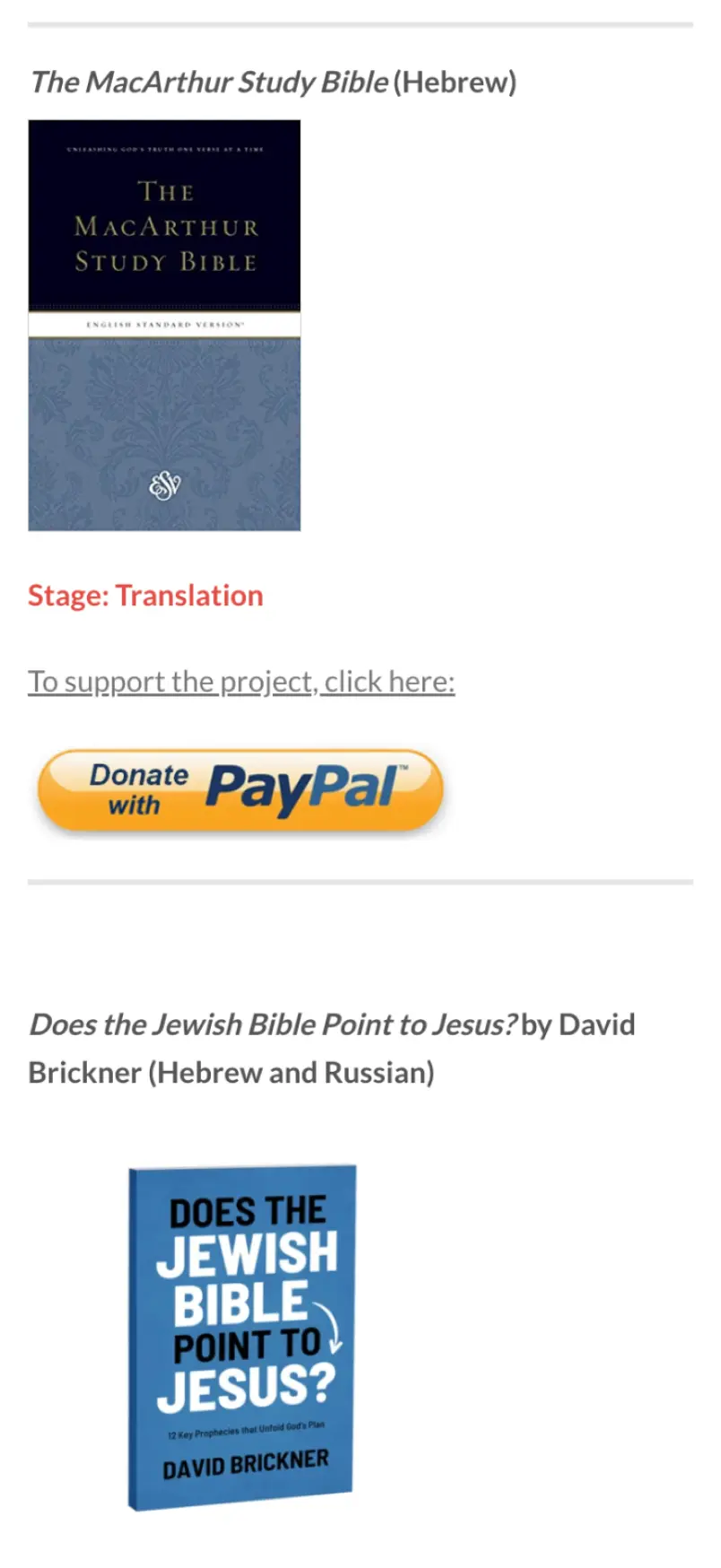Viewport: 721px width, 1568px height.
Task: Tap the Donate with PayPal button
Action: point(239,789)
